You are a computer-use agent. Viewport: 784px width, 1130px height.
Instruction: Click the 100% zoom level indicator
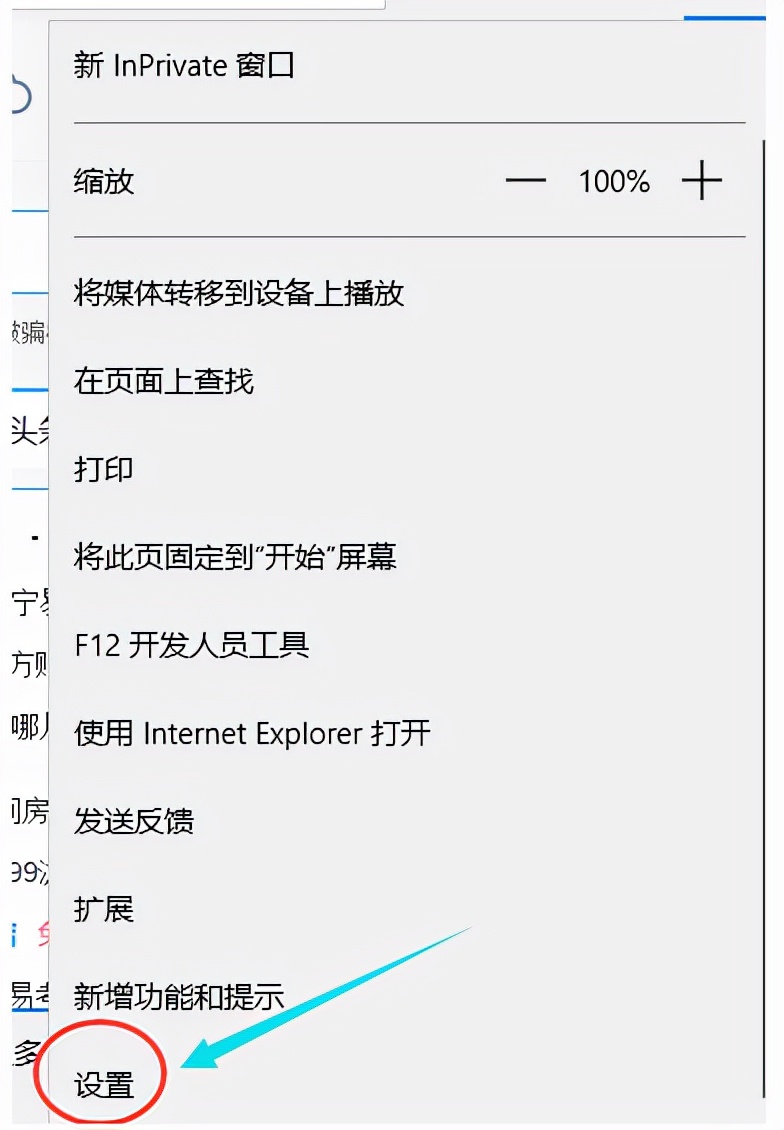point(612,181)
